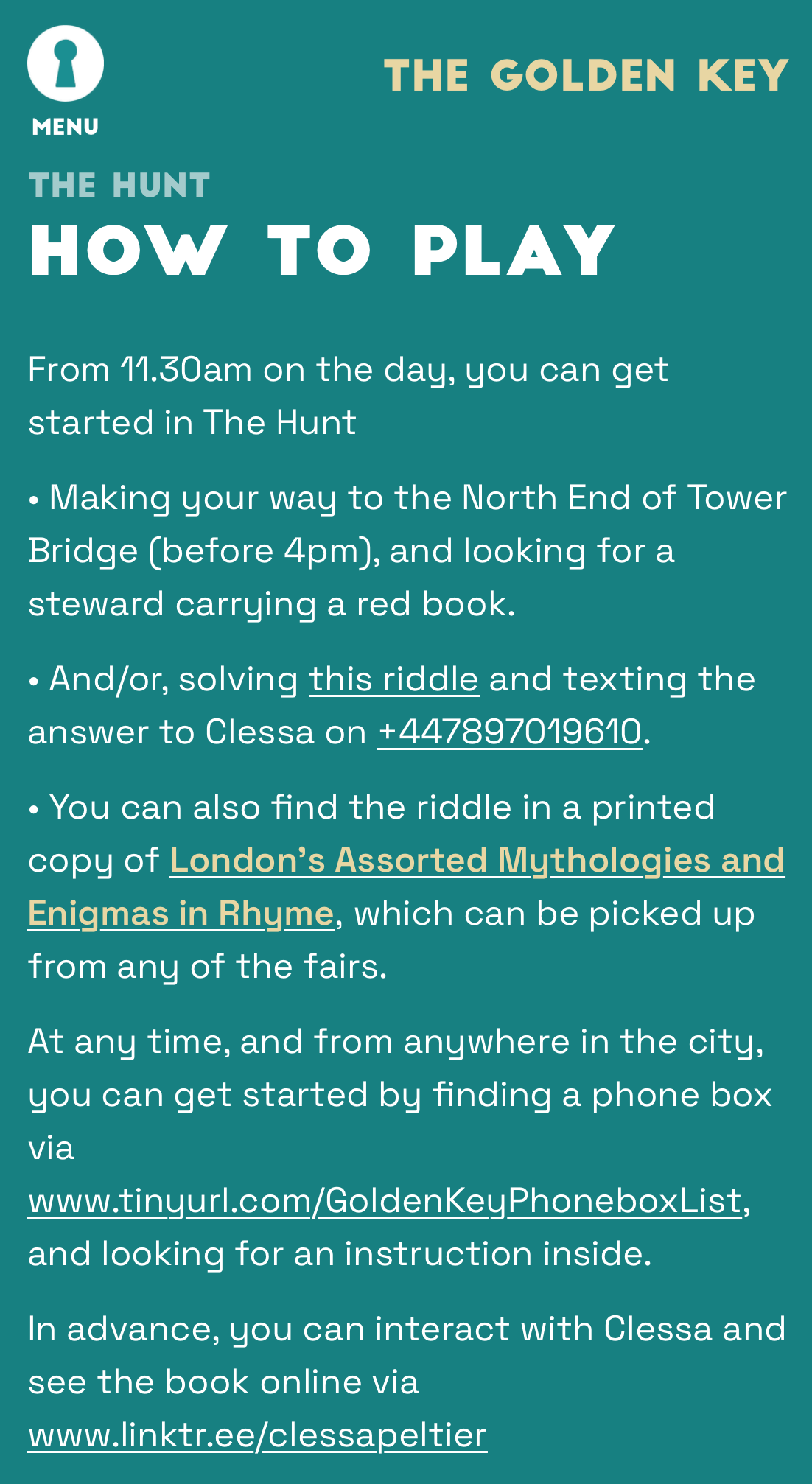Viewport: 812px width, 1484px height.
Task: Tap Clessa's phone number +447897019610
Action: pos(510,732)
